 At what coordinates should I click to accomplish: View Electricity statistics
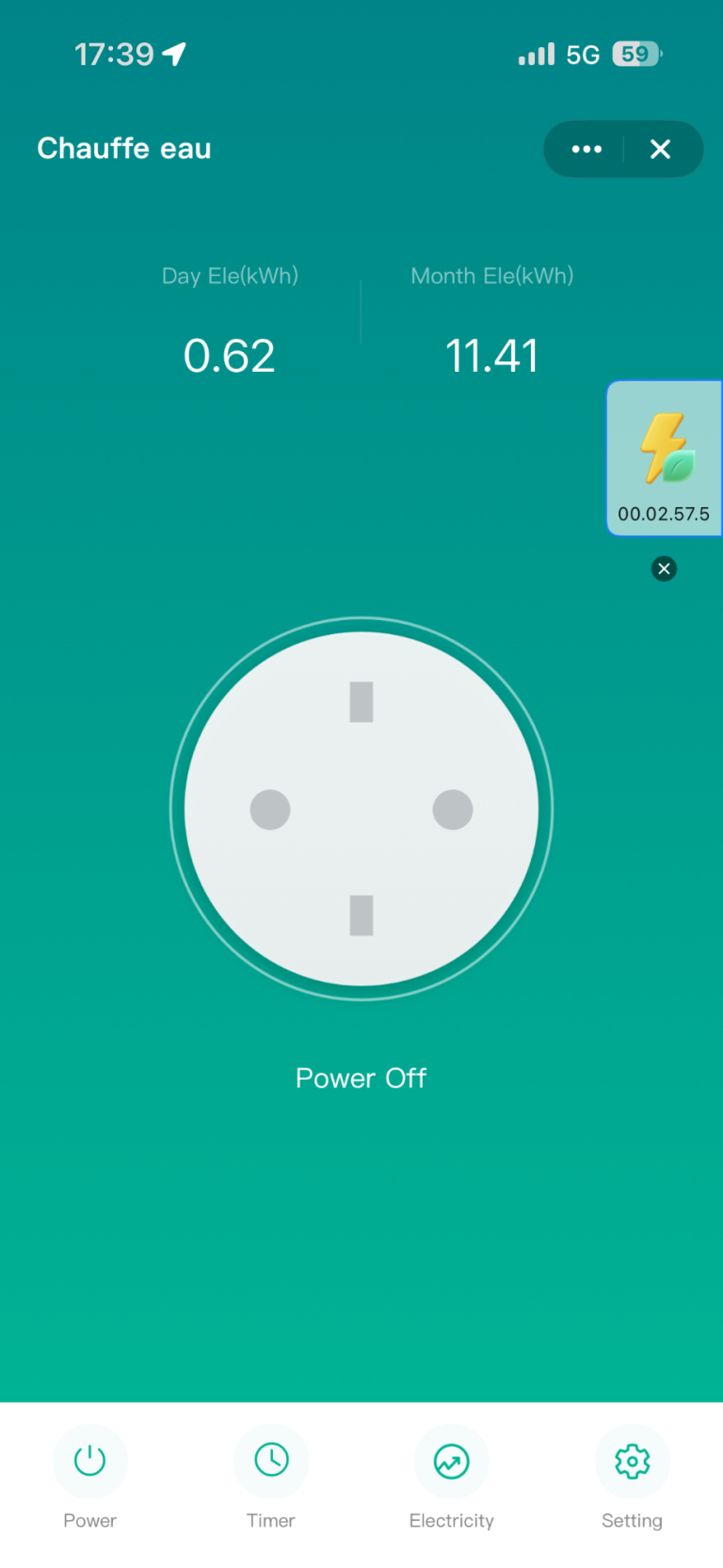pos(452,1461)
